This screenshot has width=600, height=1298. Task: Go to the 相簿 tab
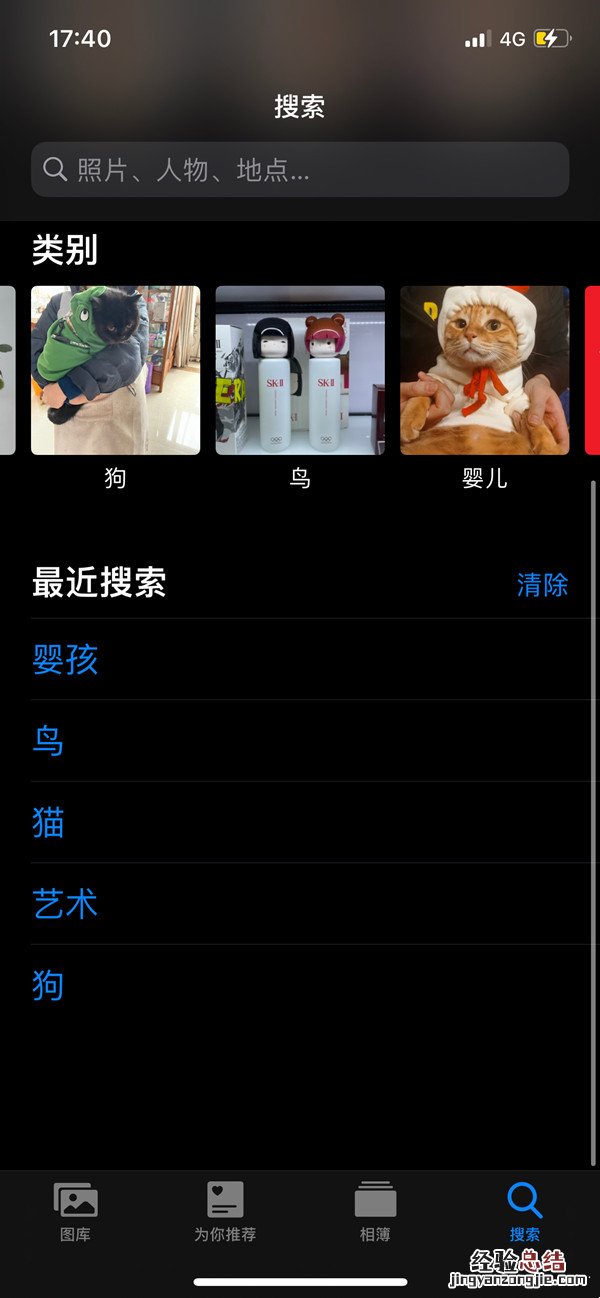pyautogui.click(x=375, y=1211)
